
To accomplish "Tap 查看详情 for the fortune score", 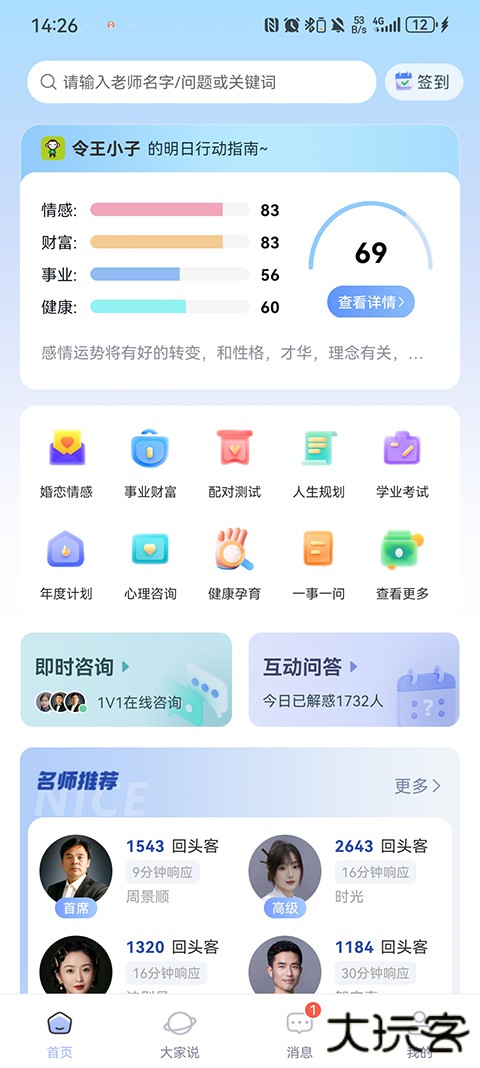I will [371, 302].
